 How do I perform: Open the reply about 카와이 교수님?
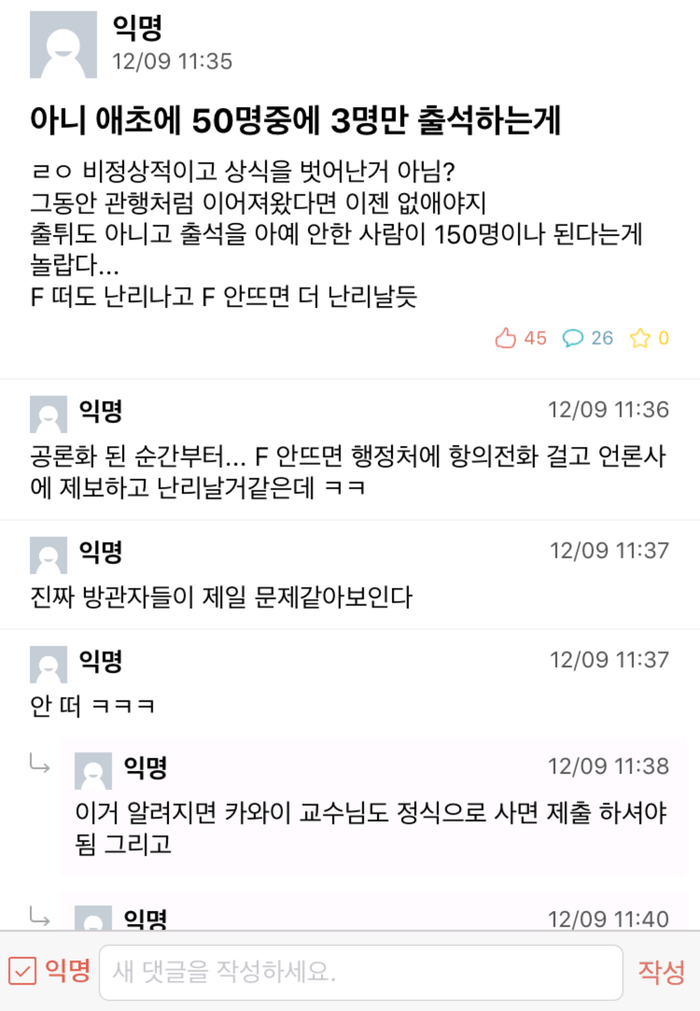(x=373, y=807)
